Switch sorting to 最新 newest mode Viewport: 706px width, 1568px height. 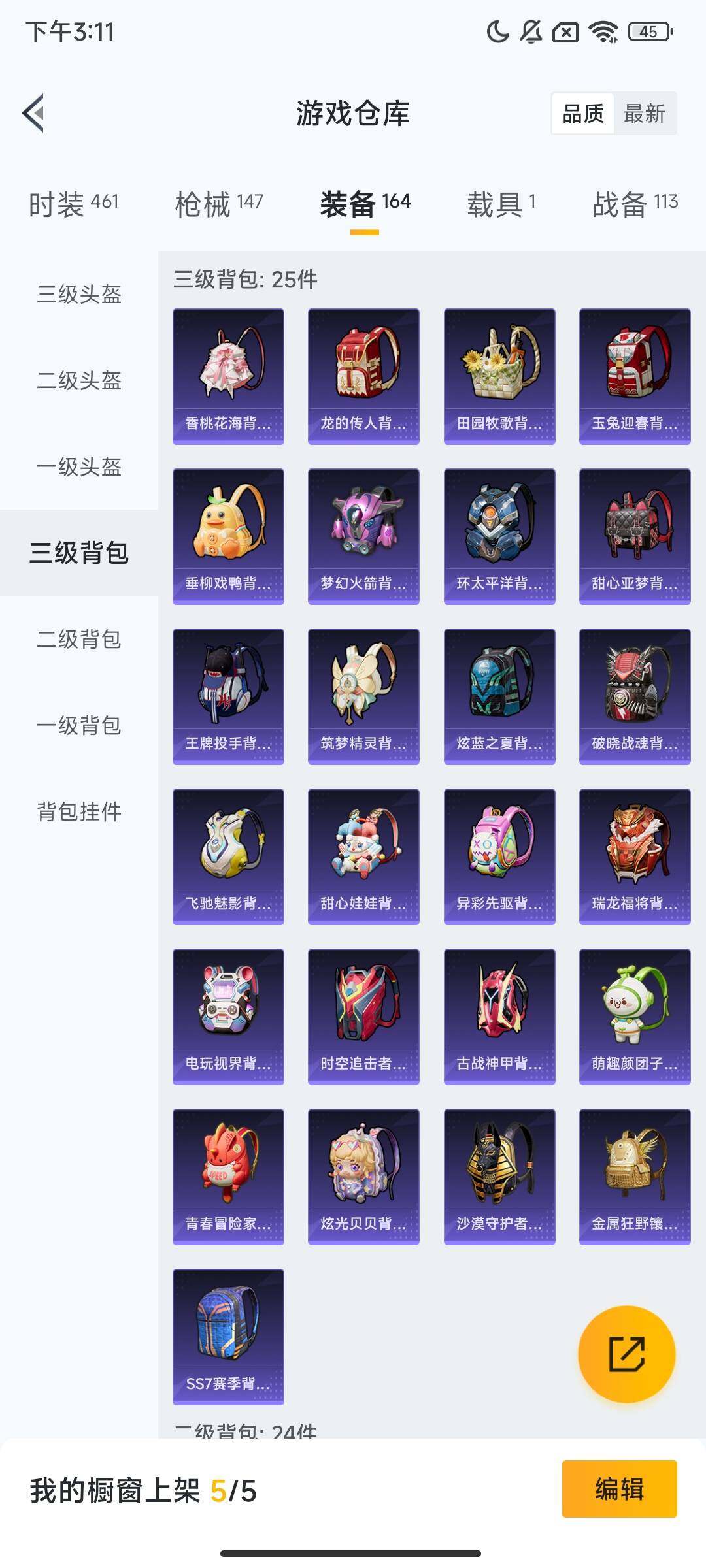644,114
